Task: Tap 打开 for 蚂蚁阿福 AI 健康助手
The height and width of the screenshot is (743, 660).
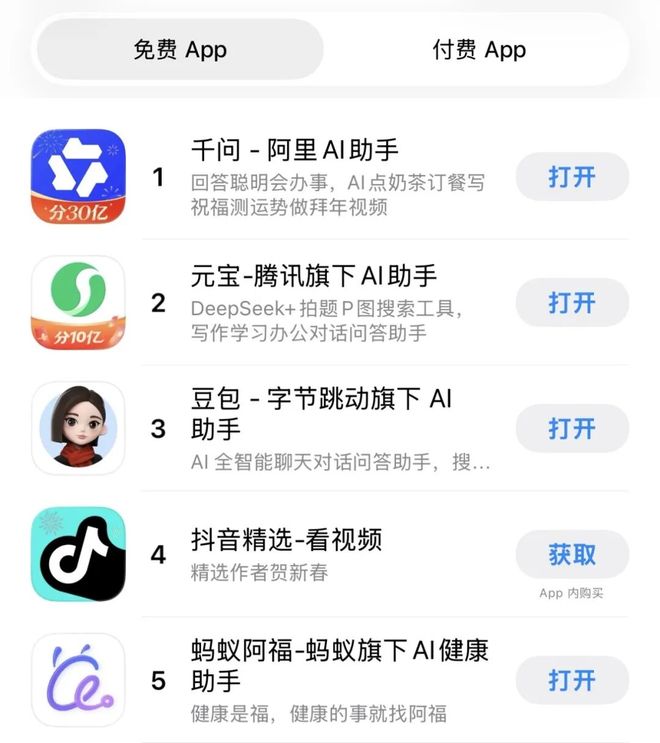Action: click(x=572, y=680)
